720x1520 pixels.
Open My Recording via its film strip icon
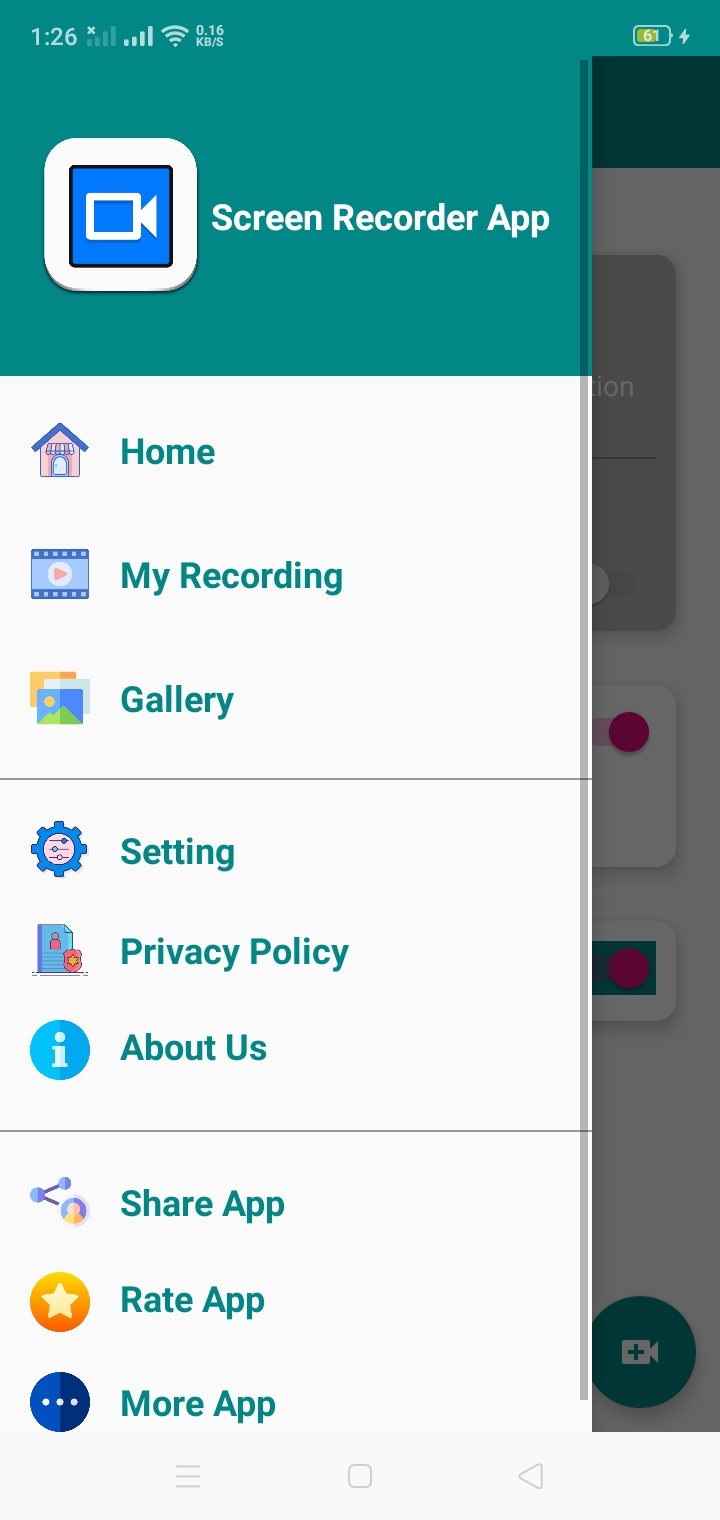[59, 575]
